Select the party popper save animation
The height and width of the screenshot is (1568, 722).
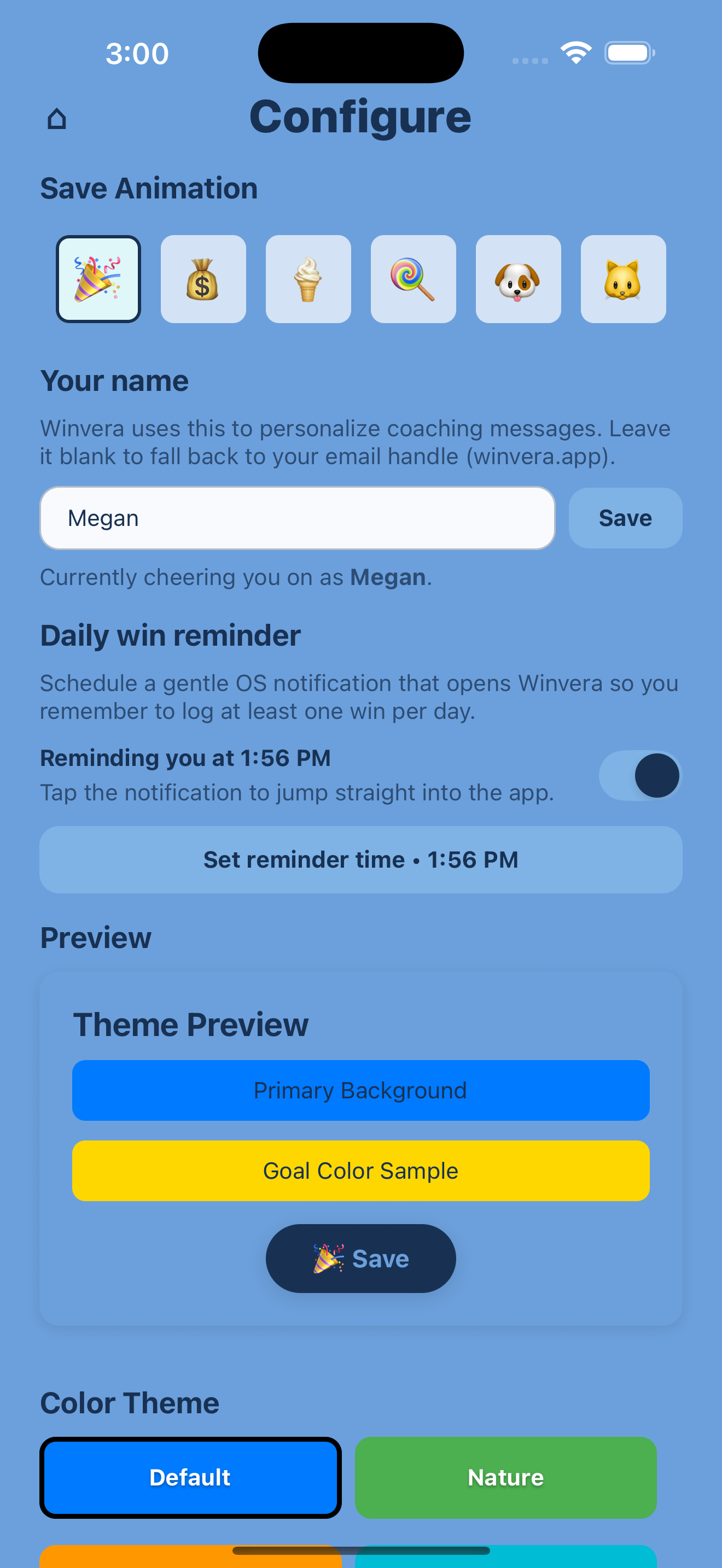[x=98, y=279]
